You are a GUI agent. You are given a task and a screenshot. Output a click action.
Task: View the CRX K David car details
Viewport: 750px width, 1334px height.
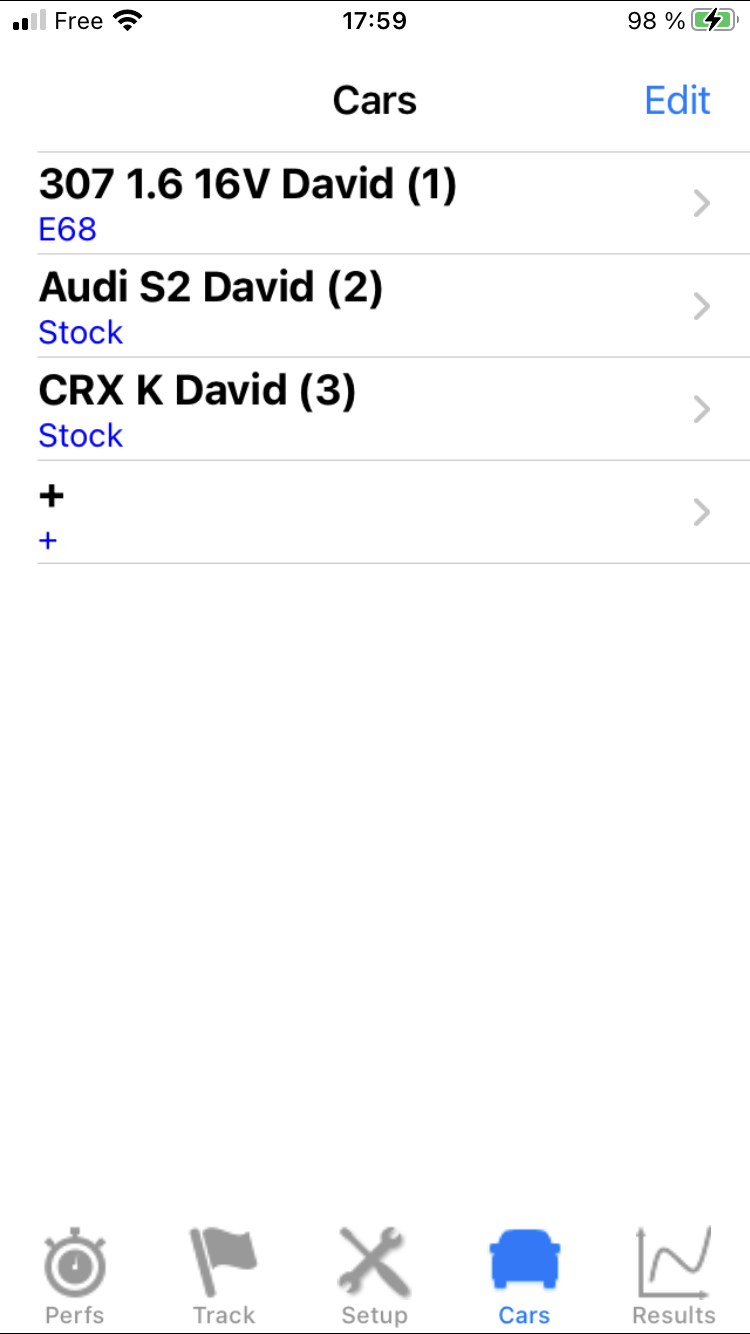pyautogui.click(x=375, y=409)
